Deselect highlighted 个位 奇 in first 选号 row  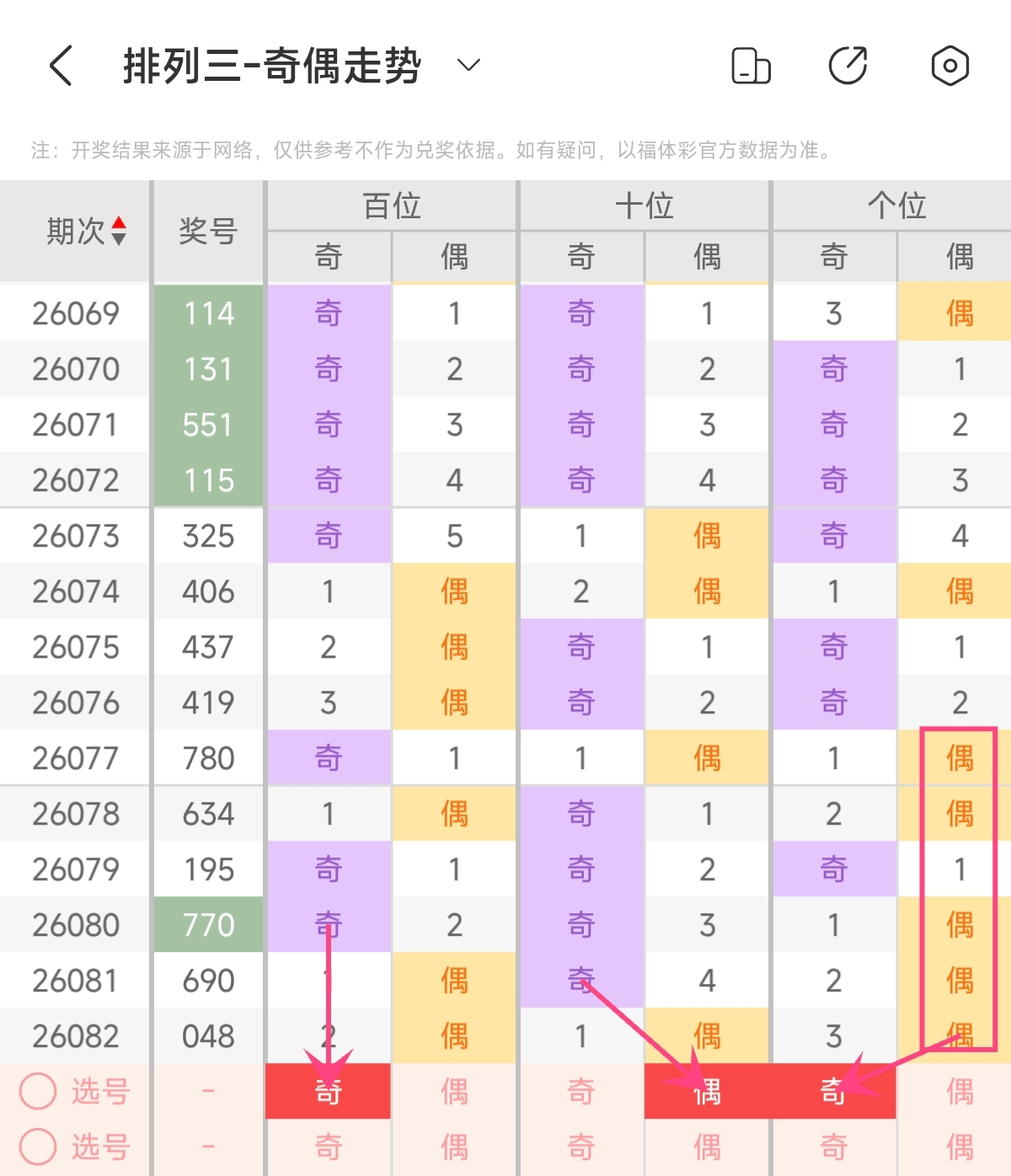coord(833,1091)
